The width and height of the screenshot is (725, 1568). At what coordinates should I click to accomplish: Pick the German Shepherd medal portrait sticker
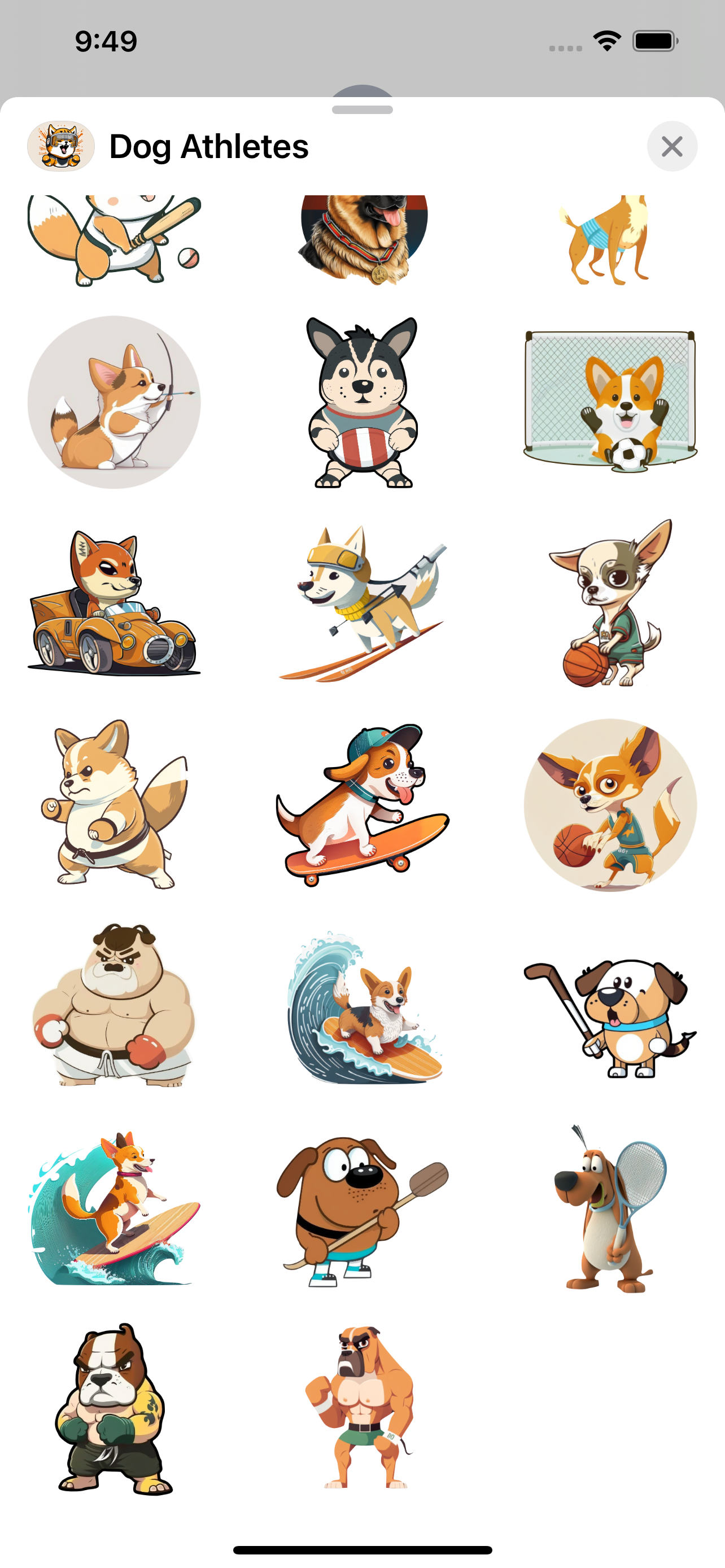click(362, 238)
